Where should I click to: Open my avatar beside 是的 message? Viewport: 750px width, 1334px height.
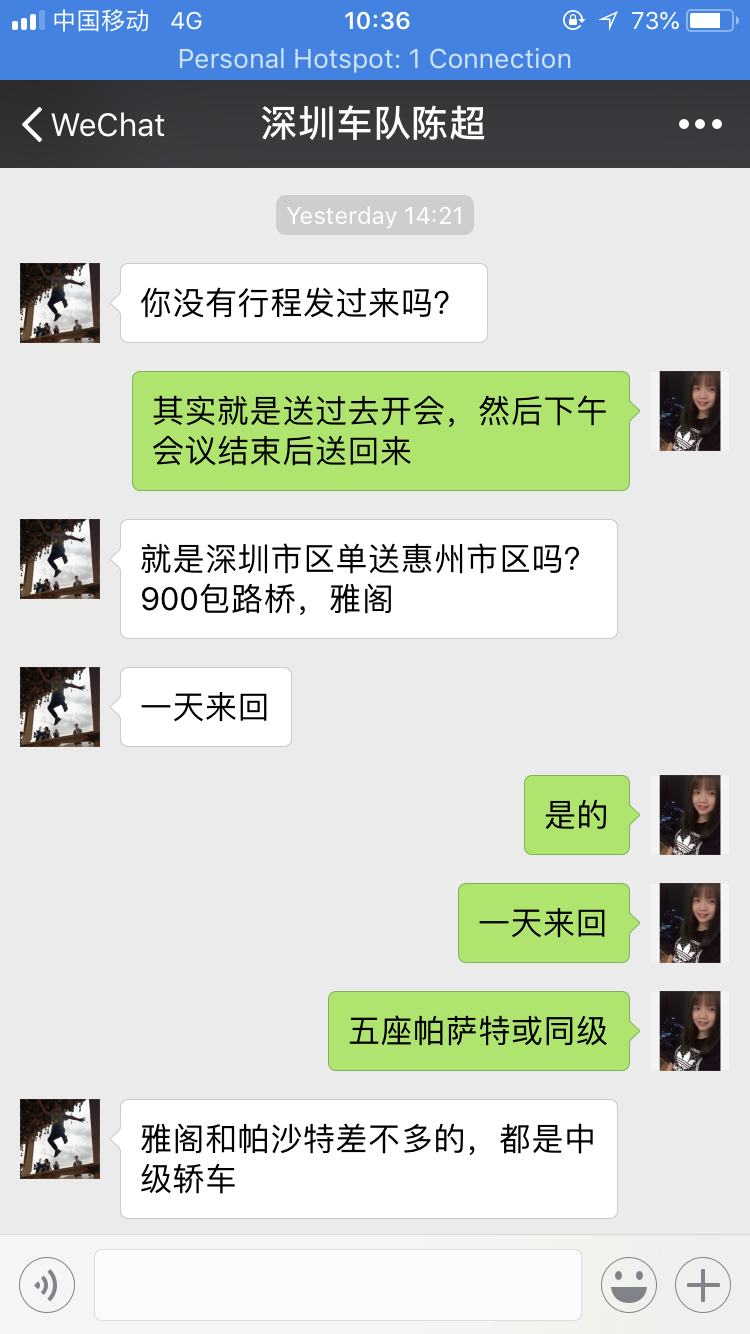690,815
